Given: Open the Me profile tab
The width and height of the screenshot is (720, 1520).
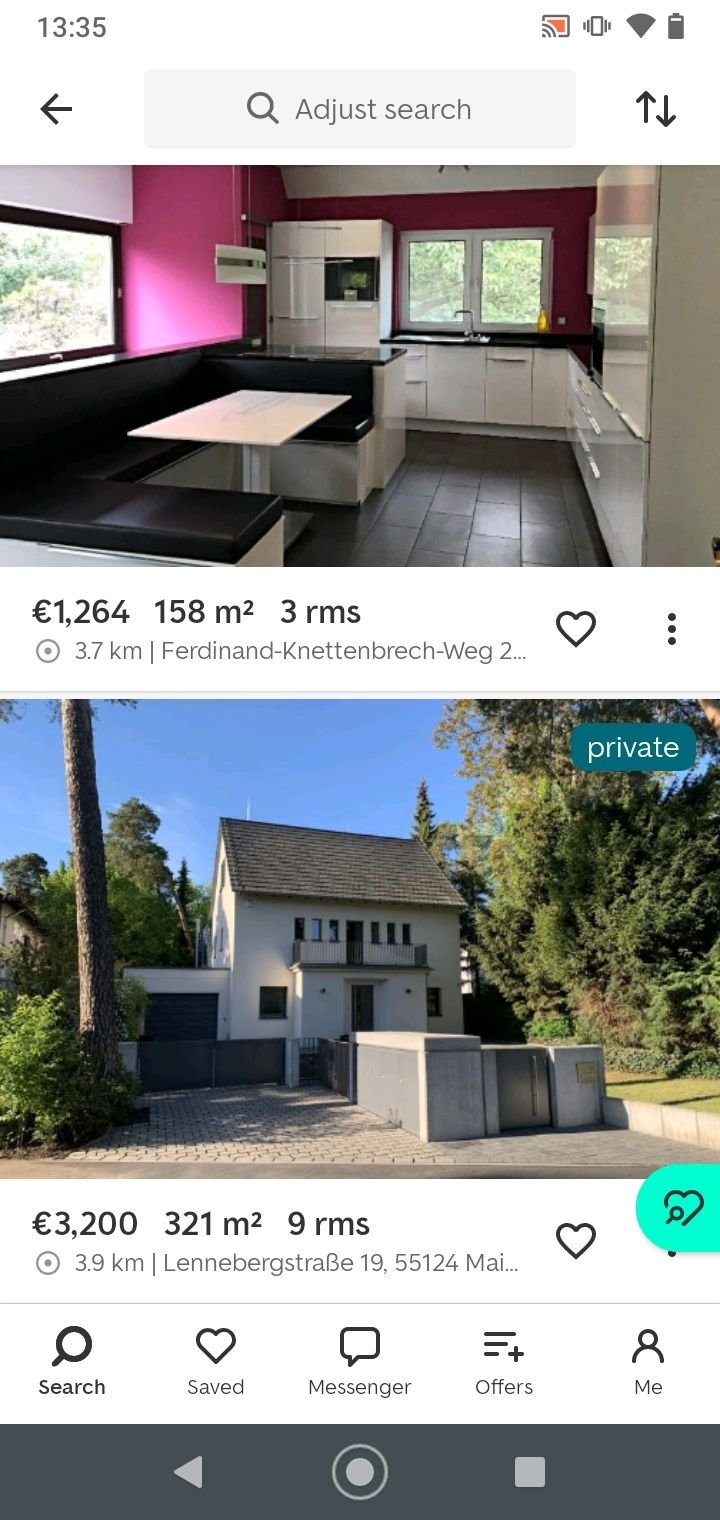Looking at the screenshot, I should click(x=648, y=1362).
